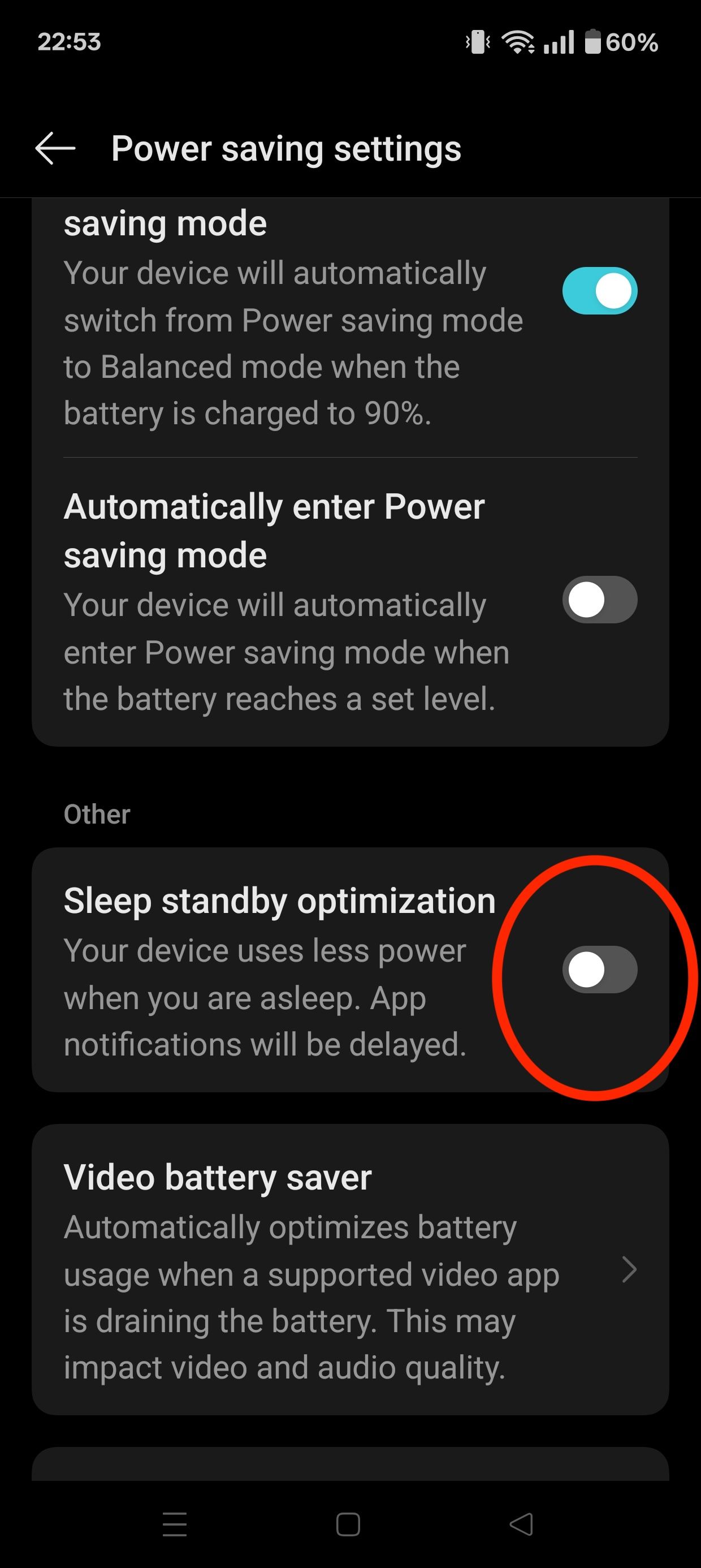This screenshot has width=701, height=1568.
Task: Tap the system home button
Action: (x=348, y=1524)
